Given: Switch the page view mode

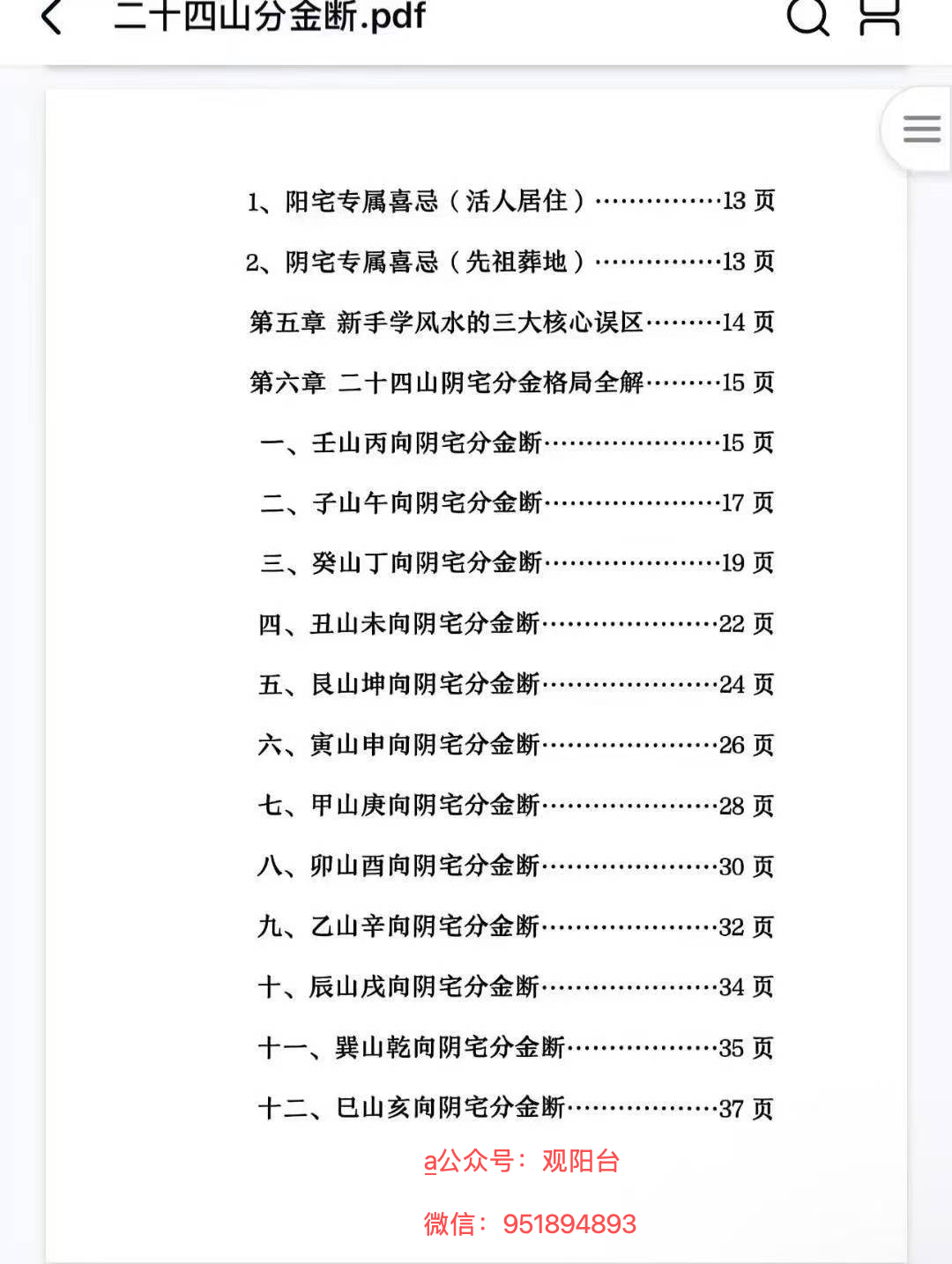Looking at the screenshot, I should (x=880, y=16).
